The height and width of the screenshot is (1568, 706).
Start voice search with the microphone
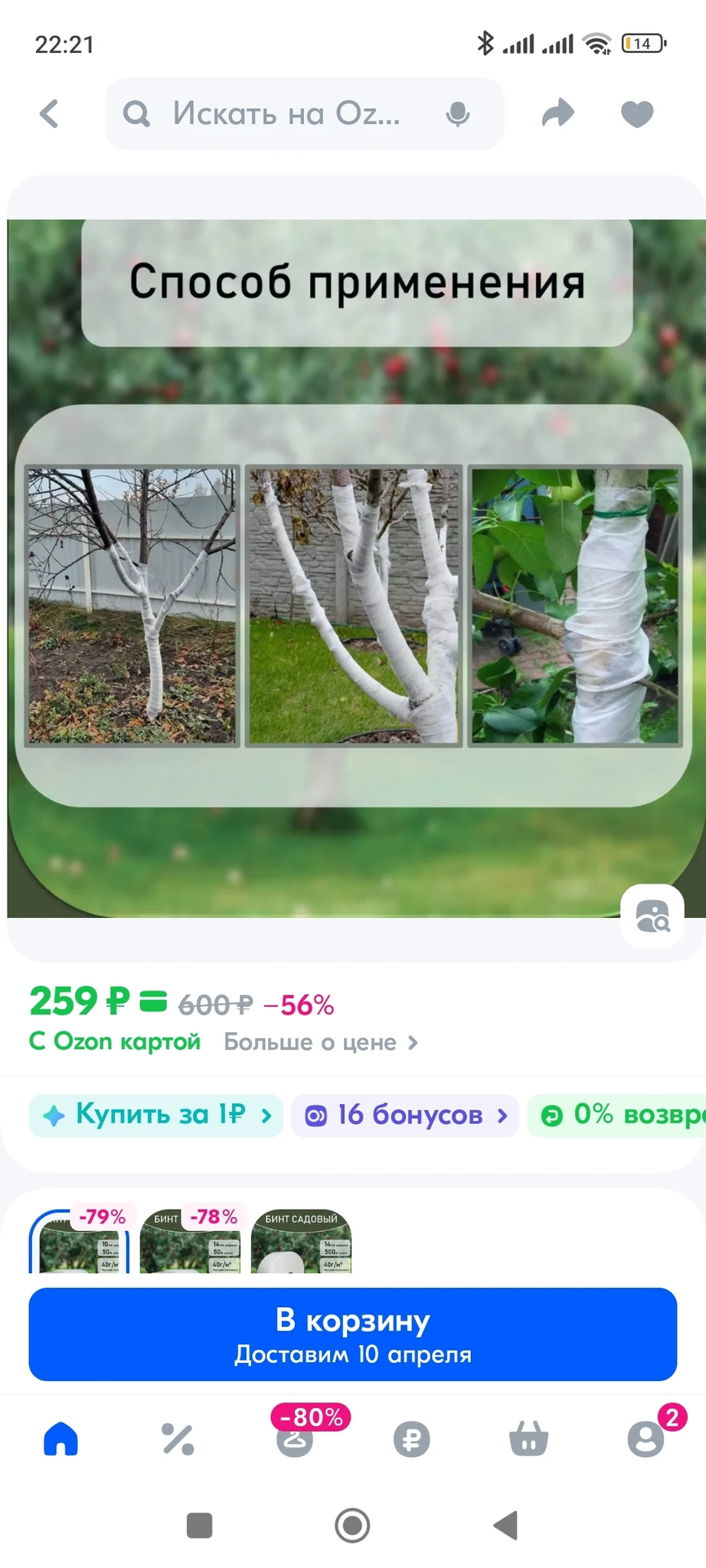click(458, 114)
